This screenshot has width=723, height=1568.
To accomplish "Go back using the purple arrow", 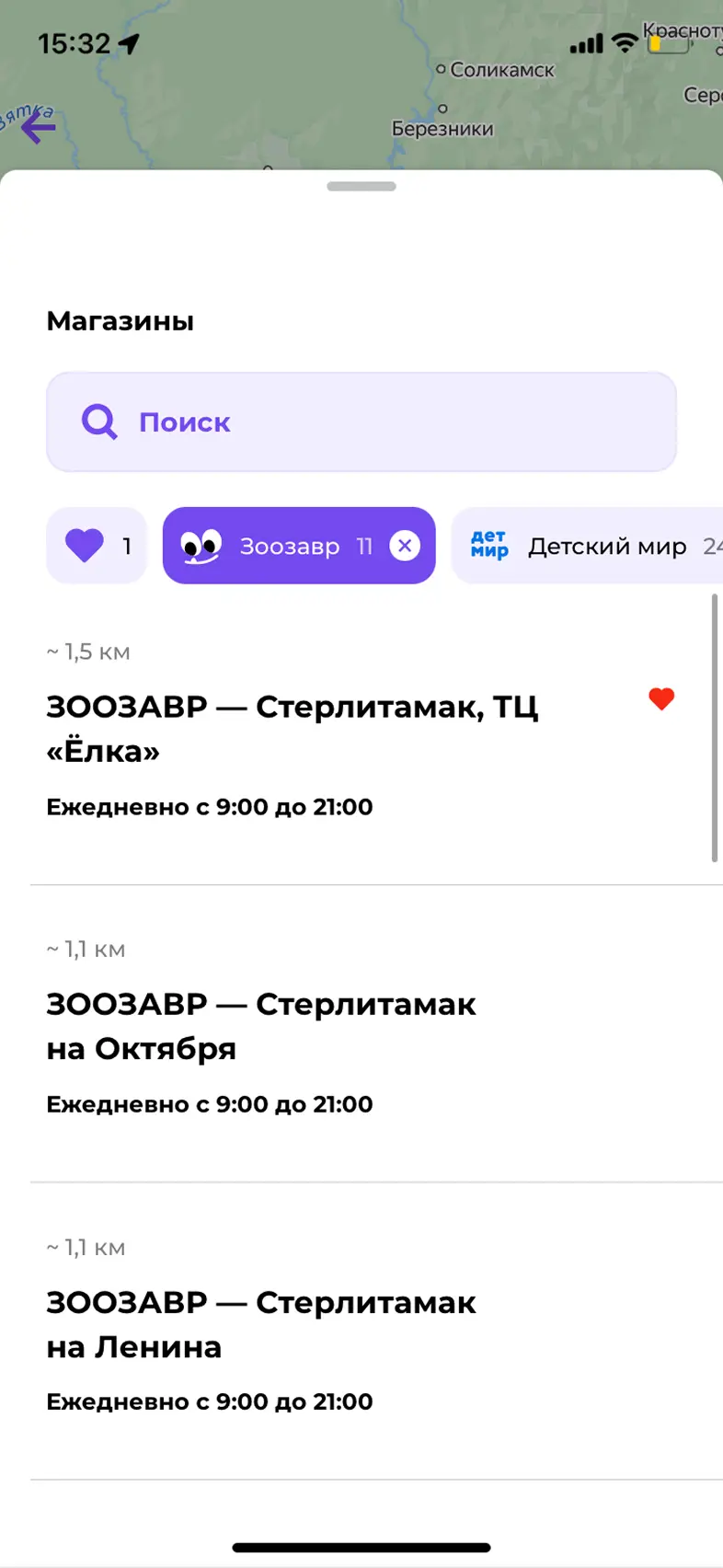I will (x=39, y=127).
